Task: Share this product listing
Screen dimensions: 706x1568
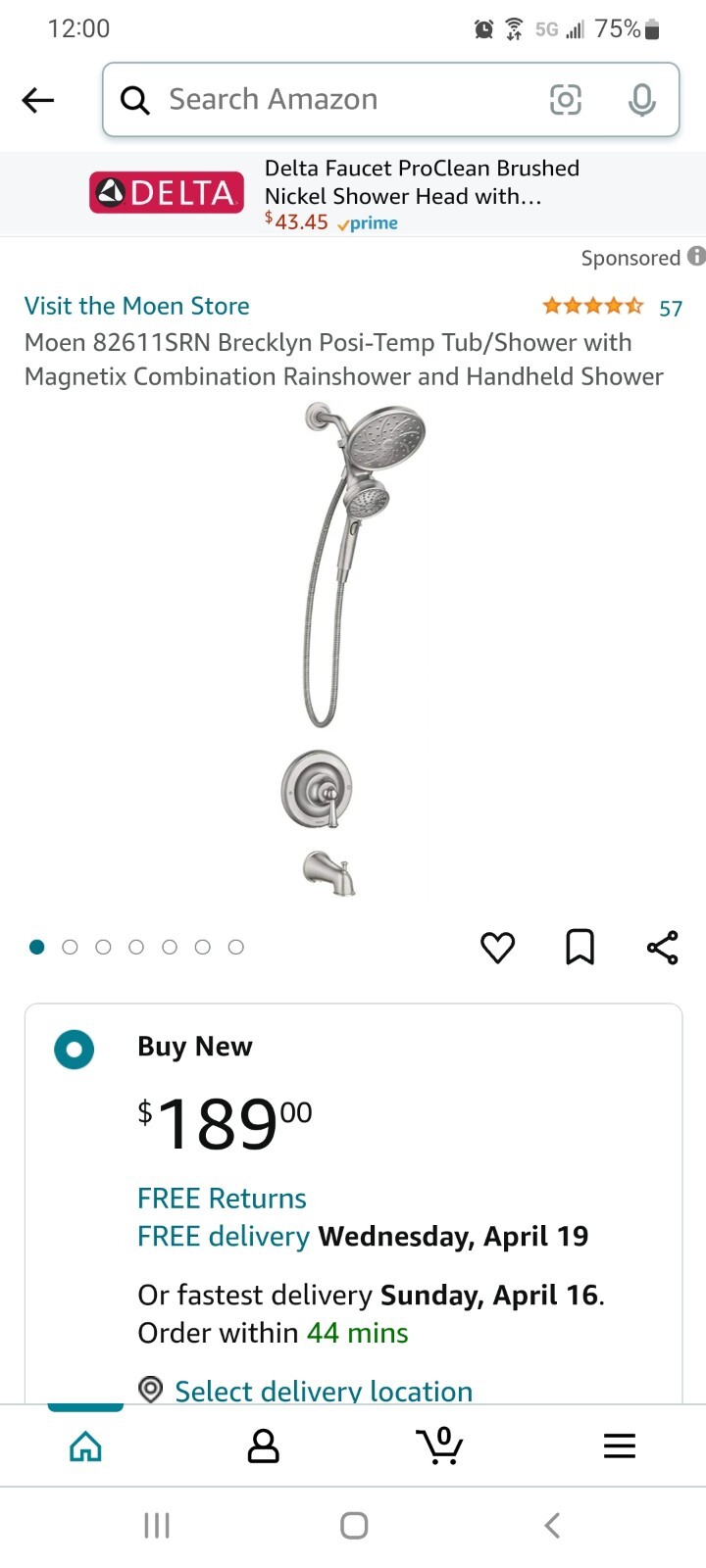Action: (662, 947)
